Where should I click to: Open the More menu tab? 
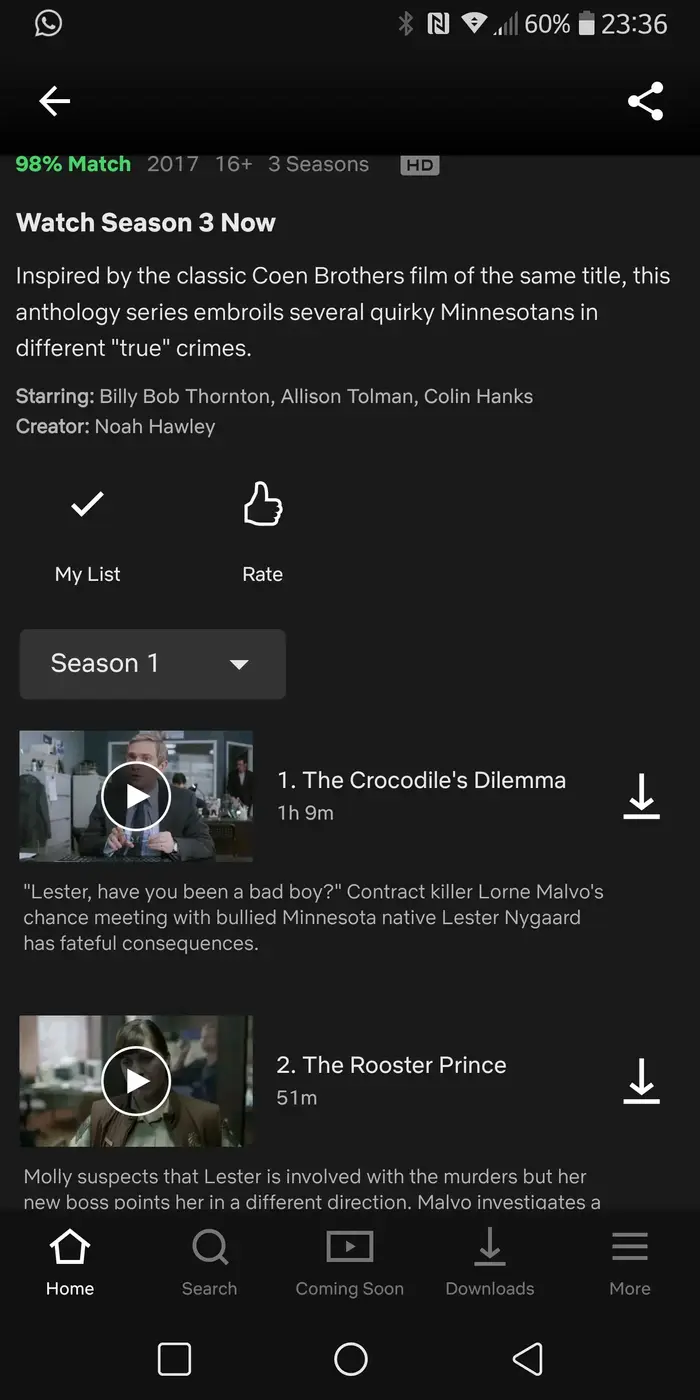click(x=630, y=1262)
